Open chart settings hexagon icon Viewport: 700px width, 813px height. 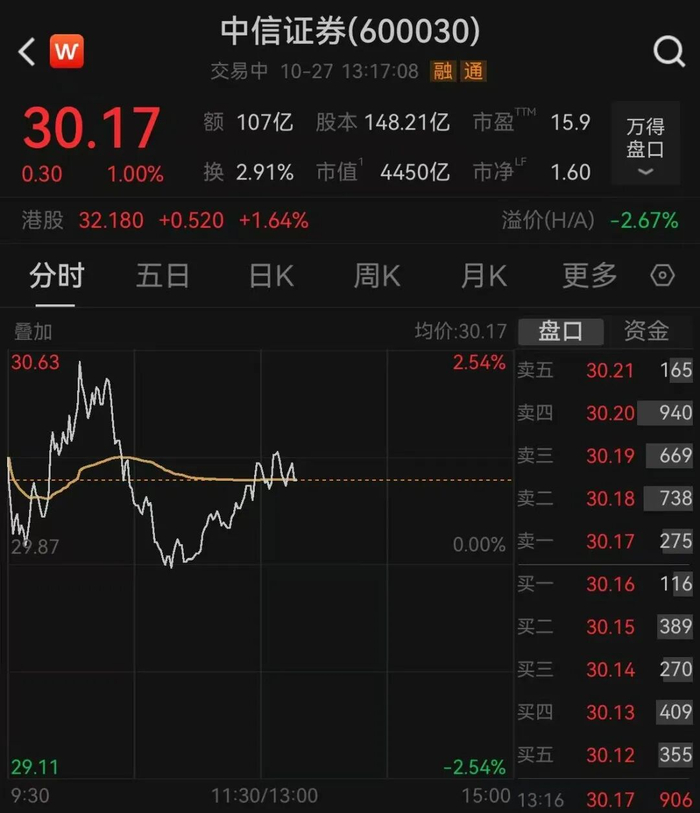[662, 276]
